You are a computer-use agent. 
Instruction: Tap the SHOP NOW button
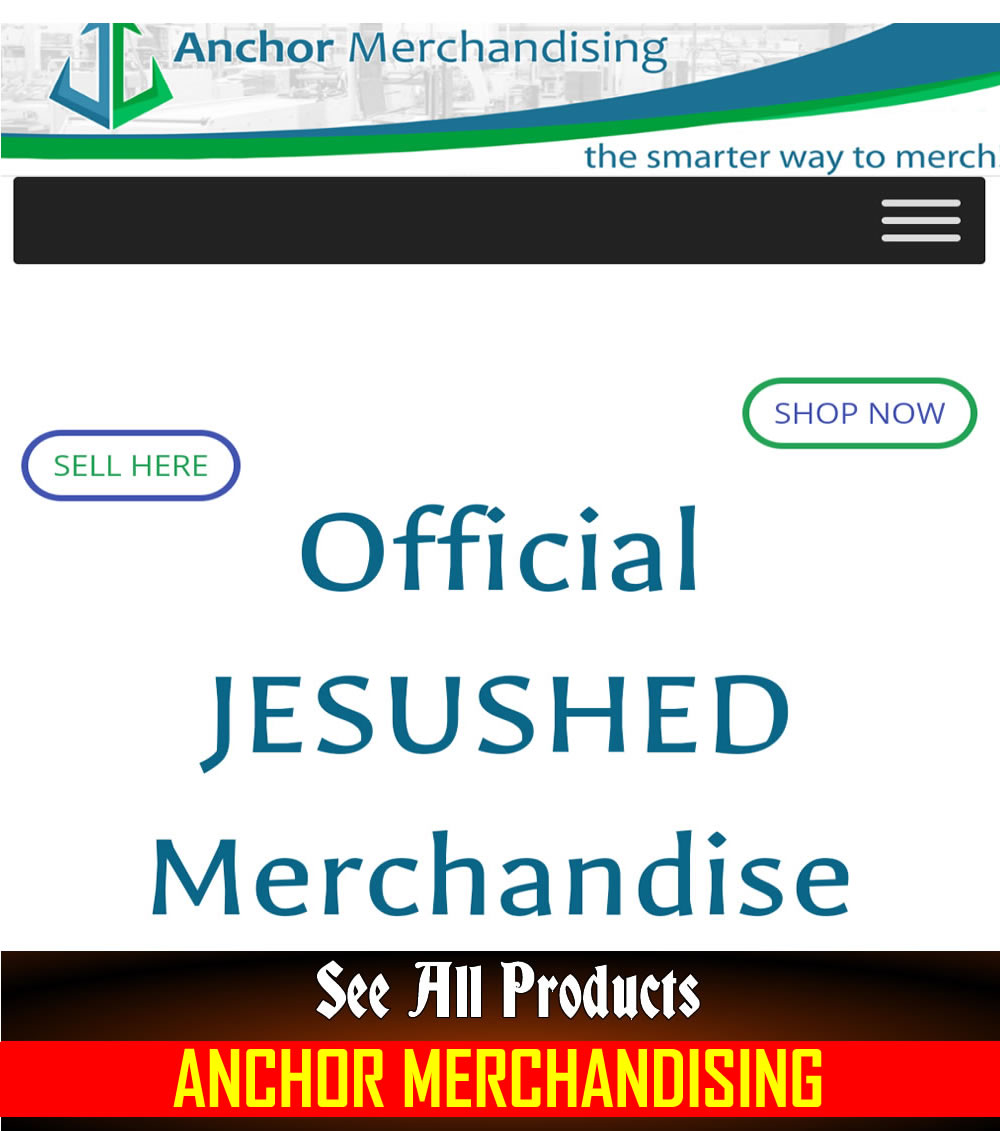pos(859,413)
